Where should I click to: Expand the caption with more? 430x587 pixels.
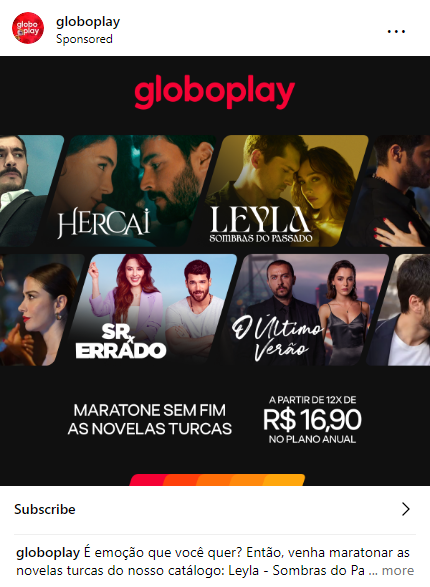(397, 571)
